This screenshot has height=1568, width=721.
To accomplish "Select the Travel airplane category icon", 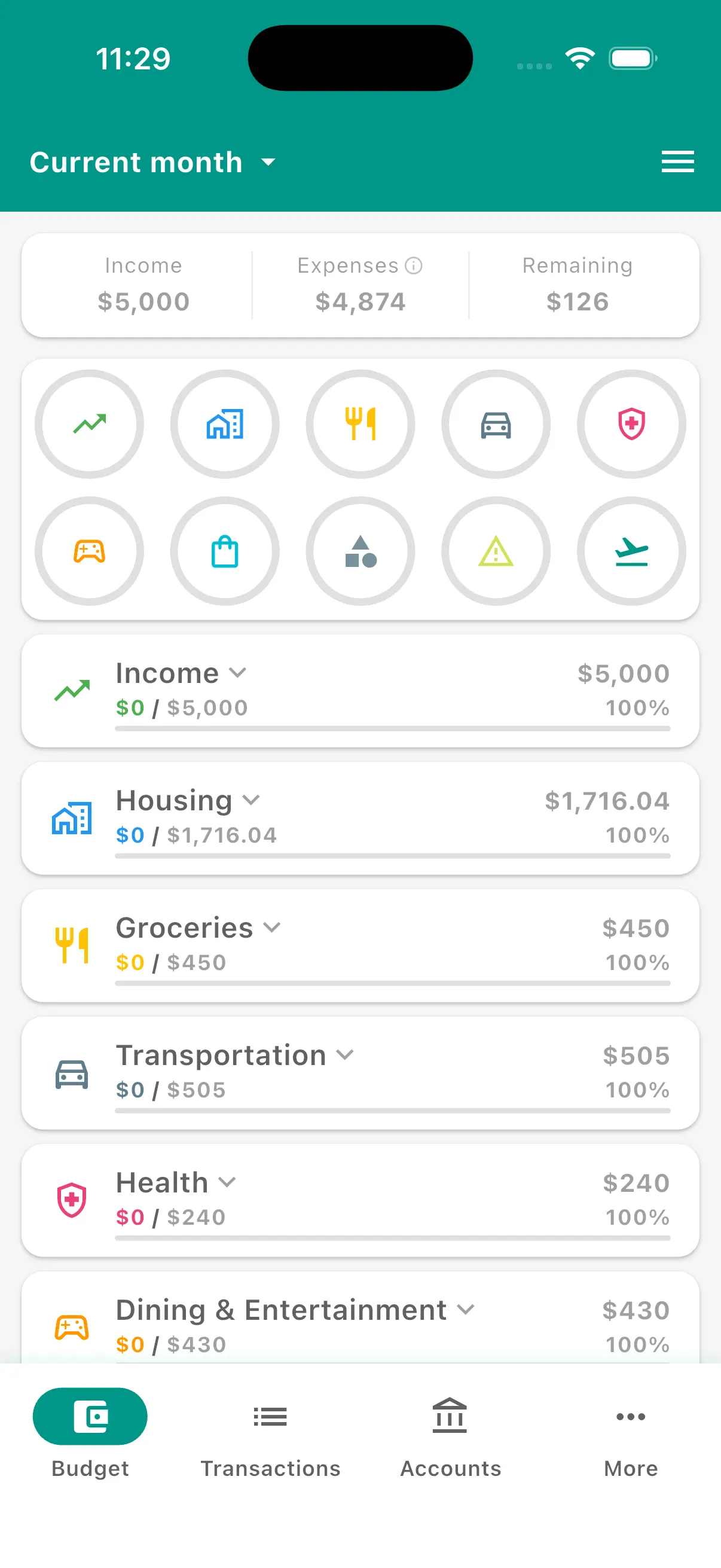I will tap(631, 551).
